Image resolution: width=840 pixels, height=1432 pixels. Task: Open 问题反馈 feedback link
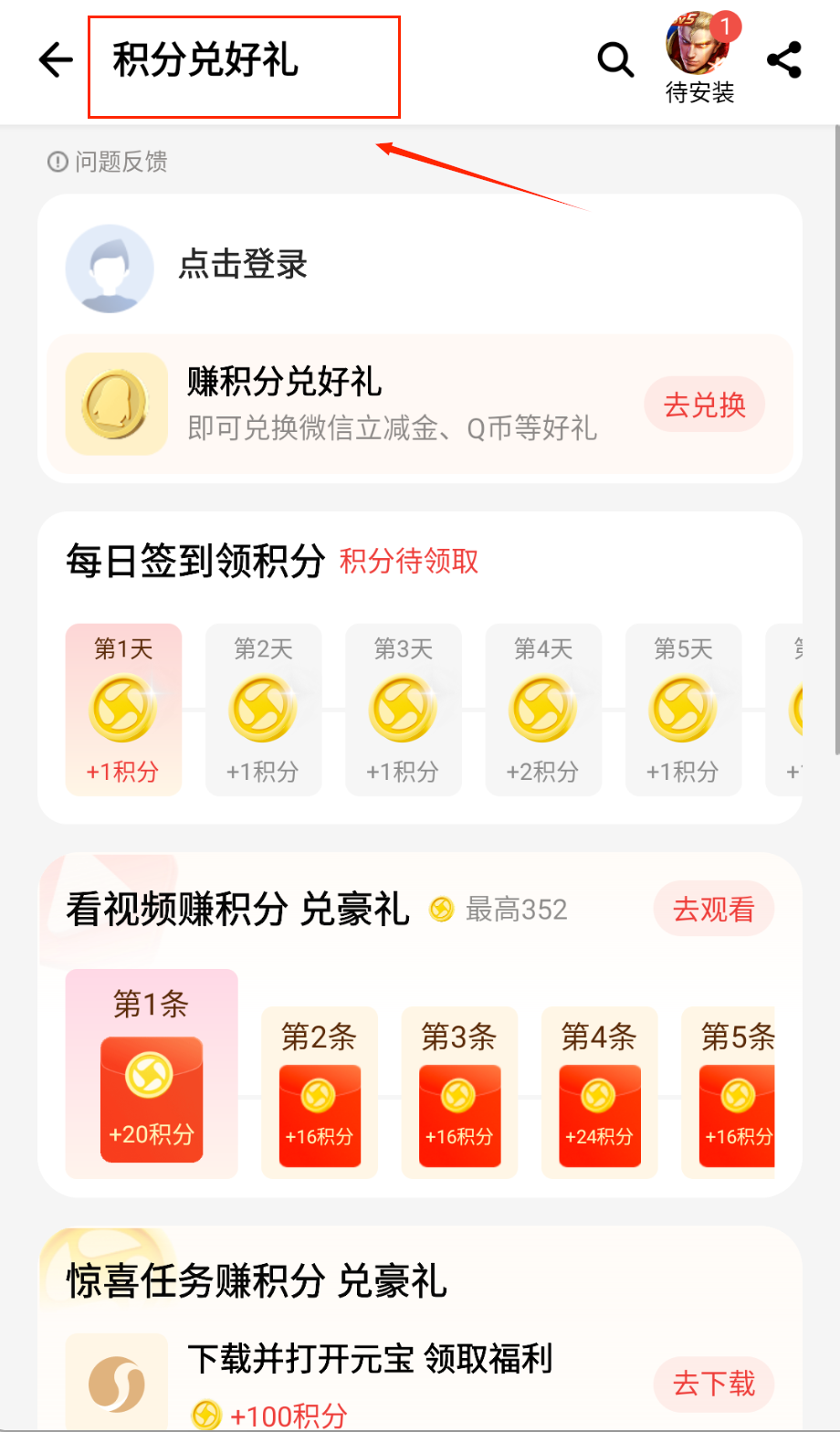click(x=108, y=163)
